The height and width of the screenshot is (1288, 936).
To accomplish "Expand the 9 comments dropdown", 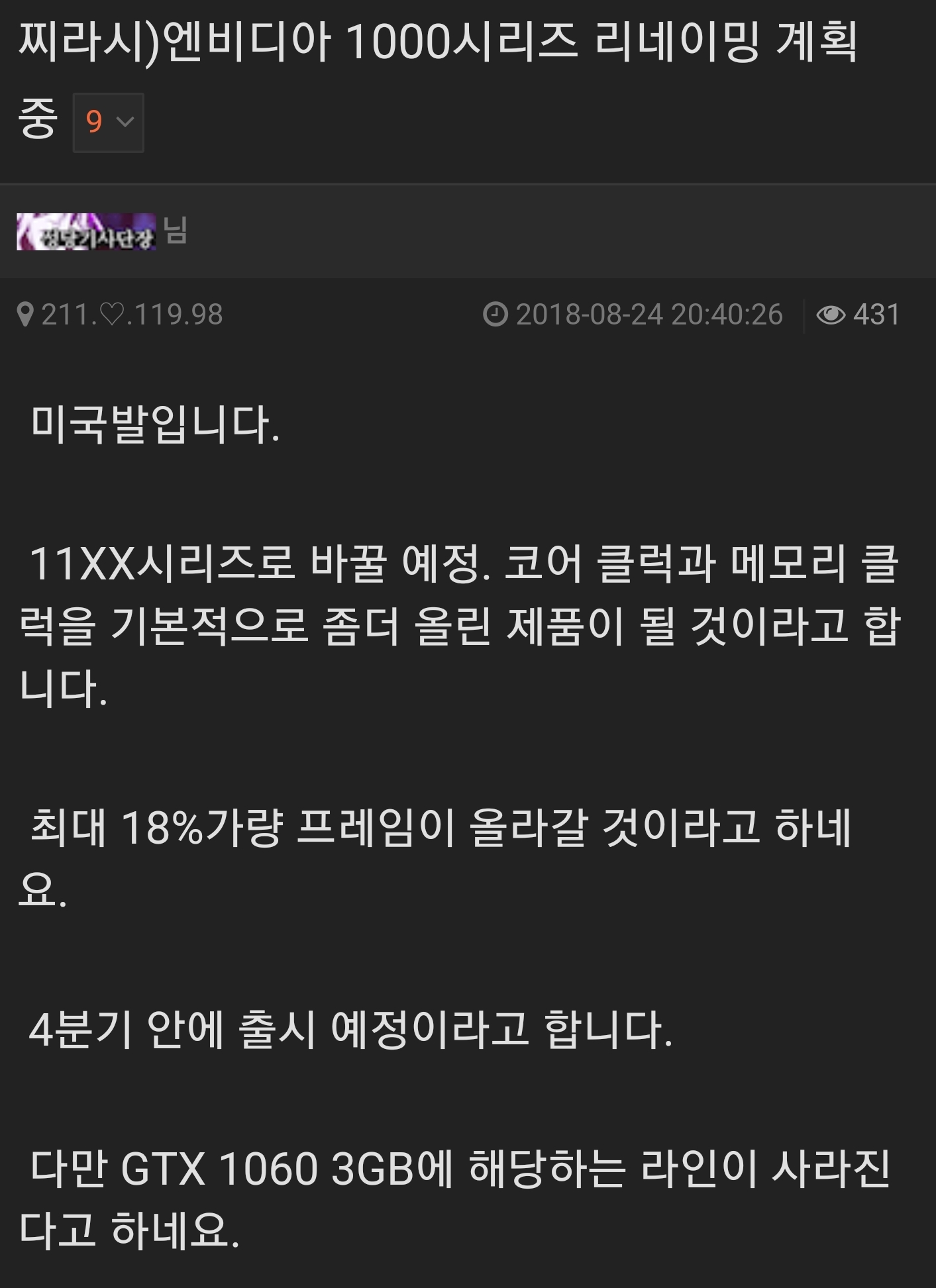I will [x=109, y=123].
